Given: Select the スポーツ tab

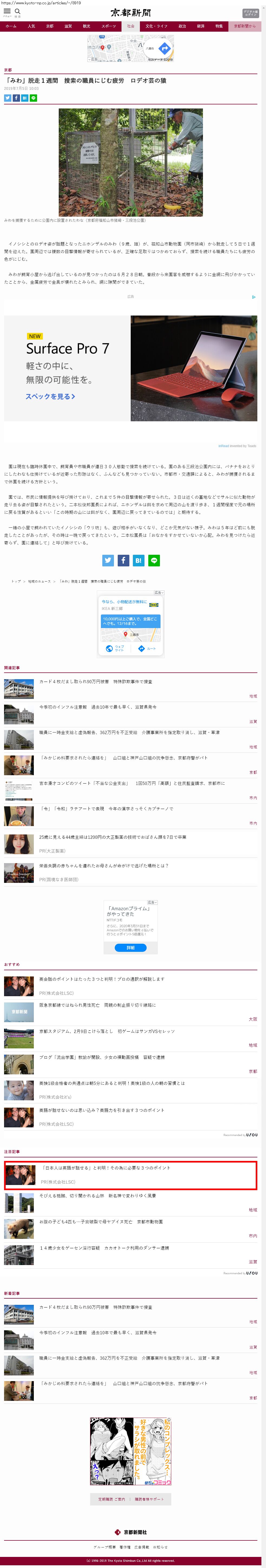Looking at the screenshot, I should [x=108, y=27].
